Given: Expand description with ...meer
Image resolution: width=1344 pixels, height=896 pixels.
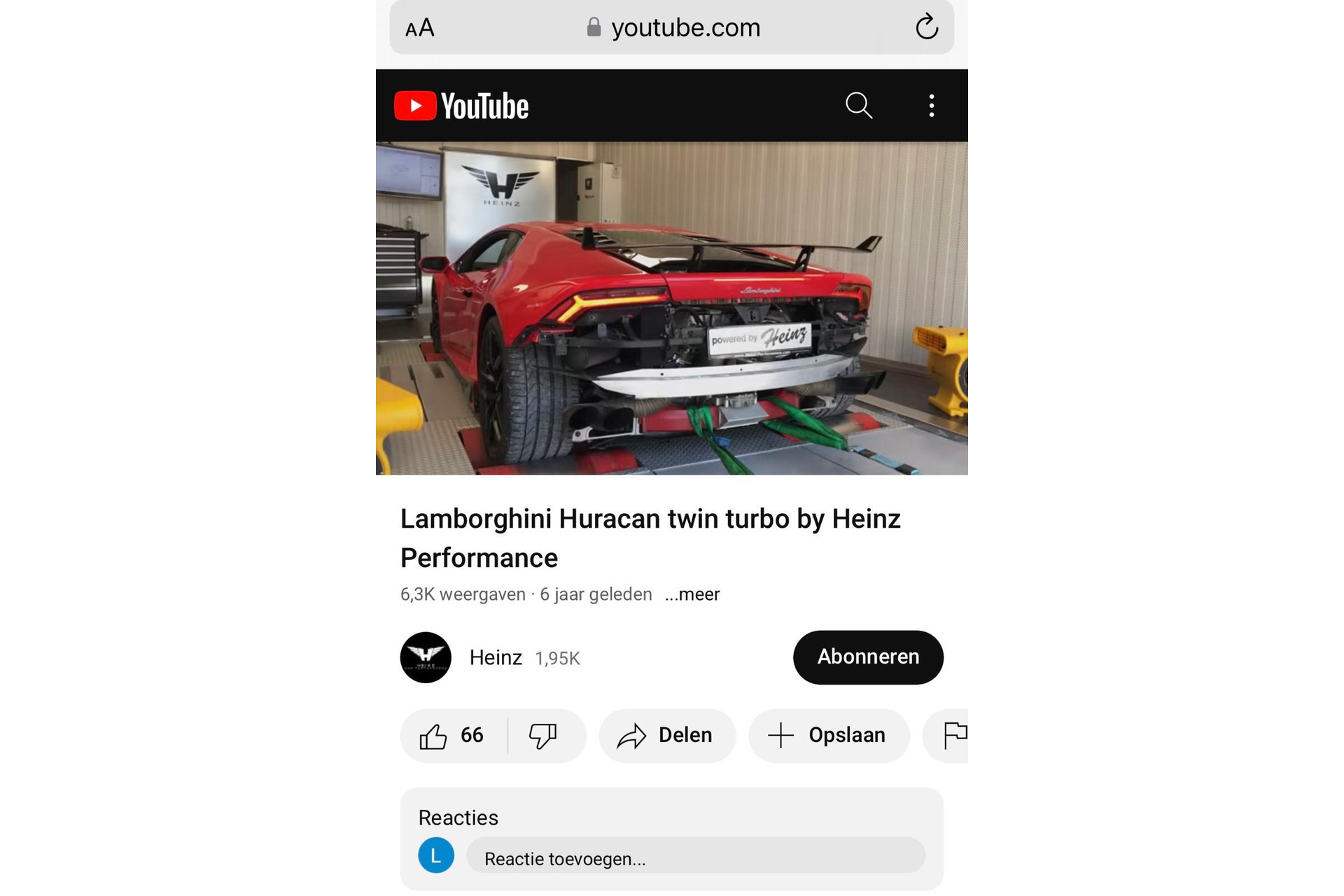Looking at the screenshot, I should pyautogui.click(x=692, y=594).
